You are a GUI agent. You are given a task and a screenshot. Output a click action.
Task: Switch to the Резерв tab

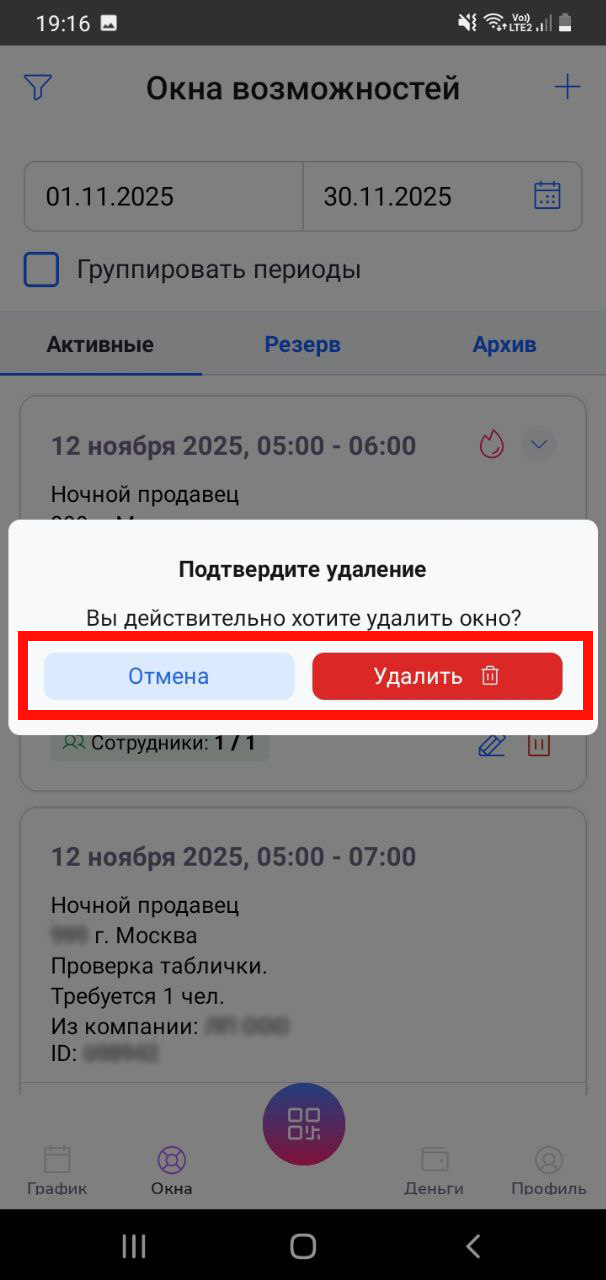click(302, 345)
